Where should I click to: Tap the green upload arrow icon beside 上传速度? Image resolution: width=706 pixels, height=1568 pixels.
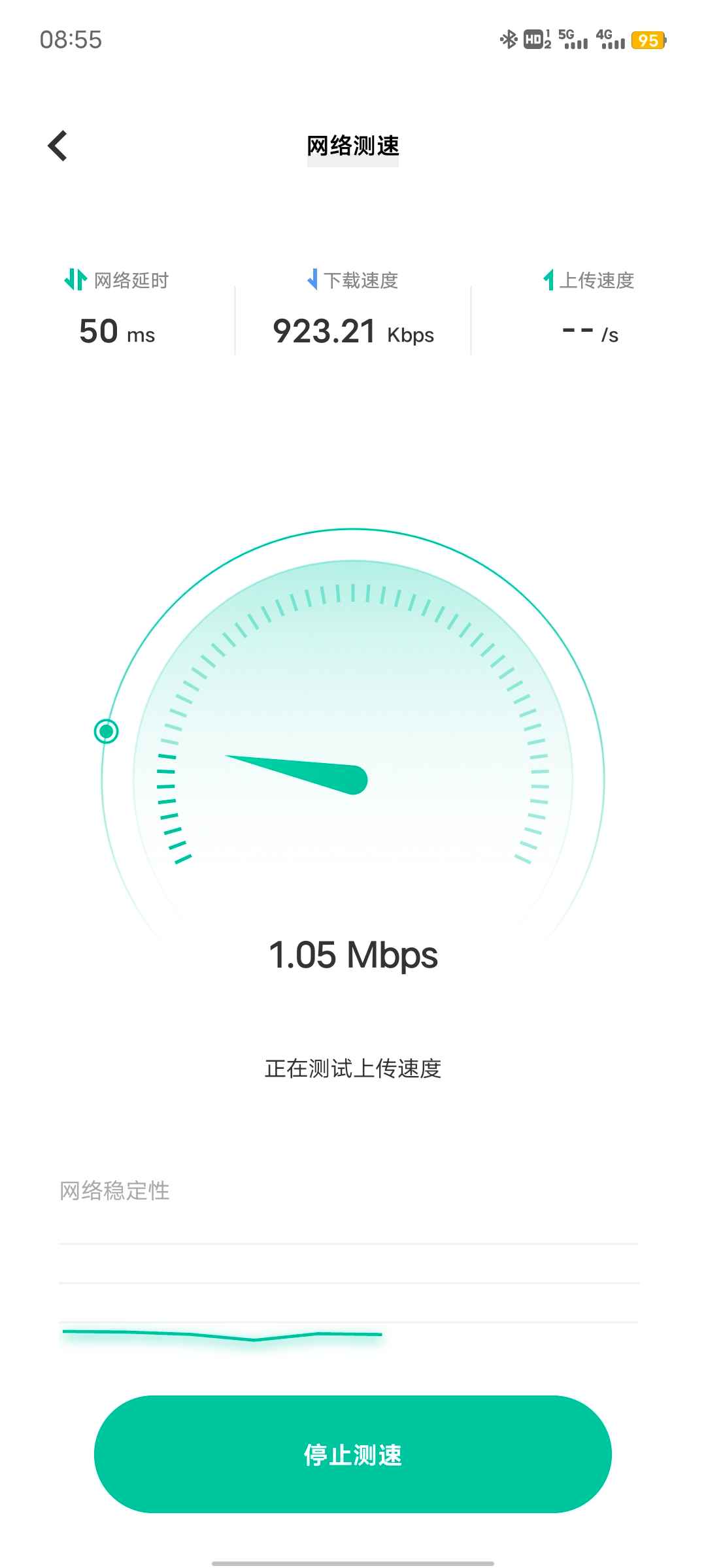549,280
